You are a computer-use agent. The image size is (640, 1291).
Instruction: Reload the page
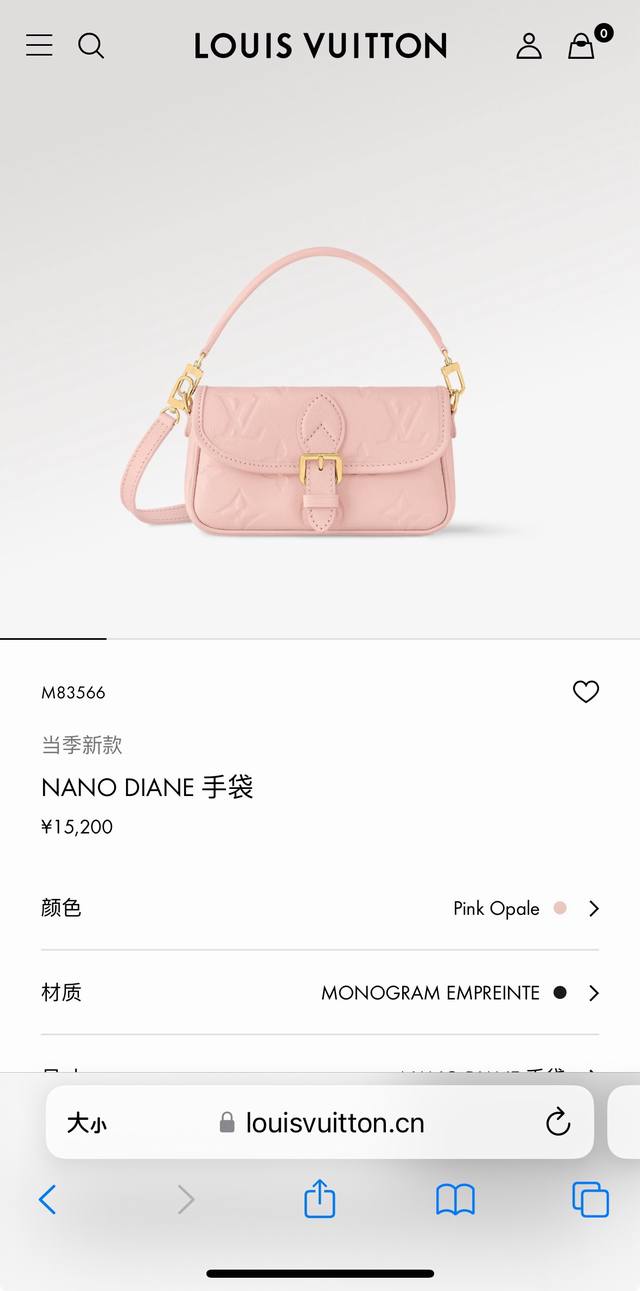coord(558,1122)
